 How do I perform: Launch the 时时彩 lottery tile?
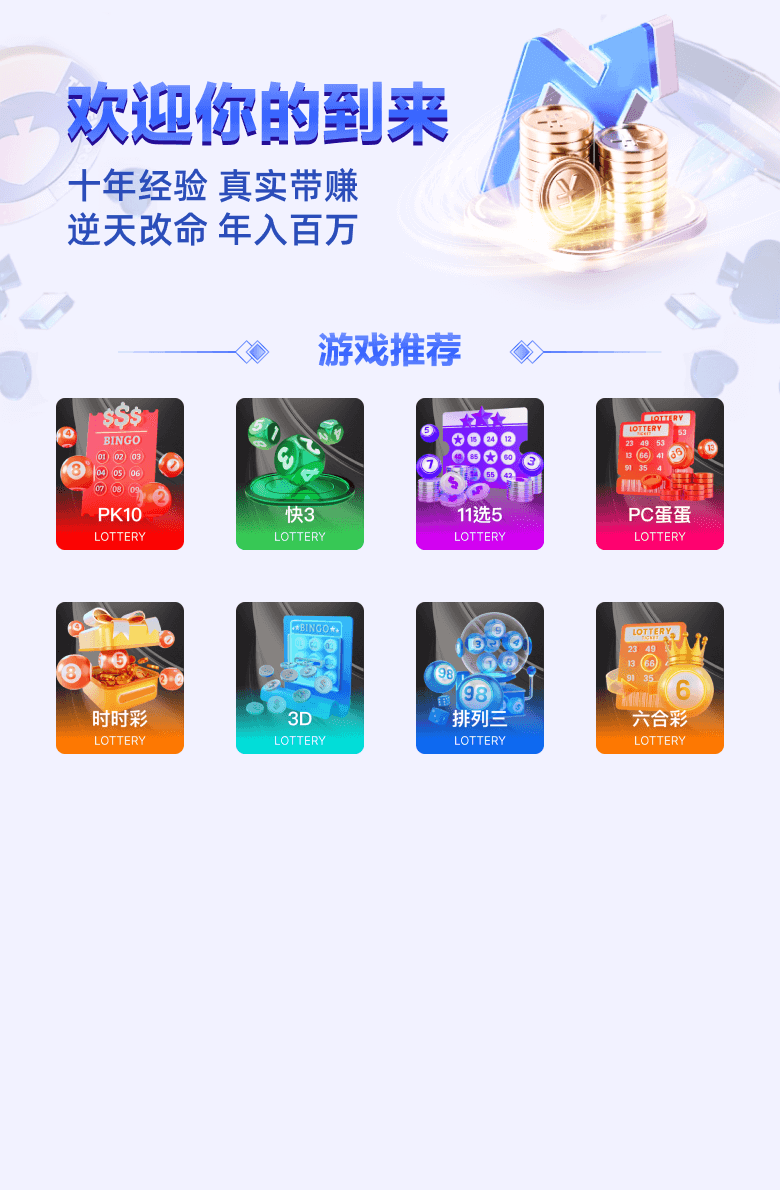120,678
